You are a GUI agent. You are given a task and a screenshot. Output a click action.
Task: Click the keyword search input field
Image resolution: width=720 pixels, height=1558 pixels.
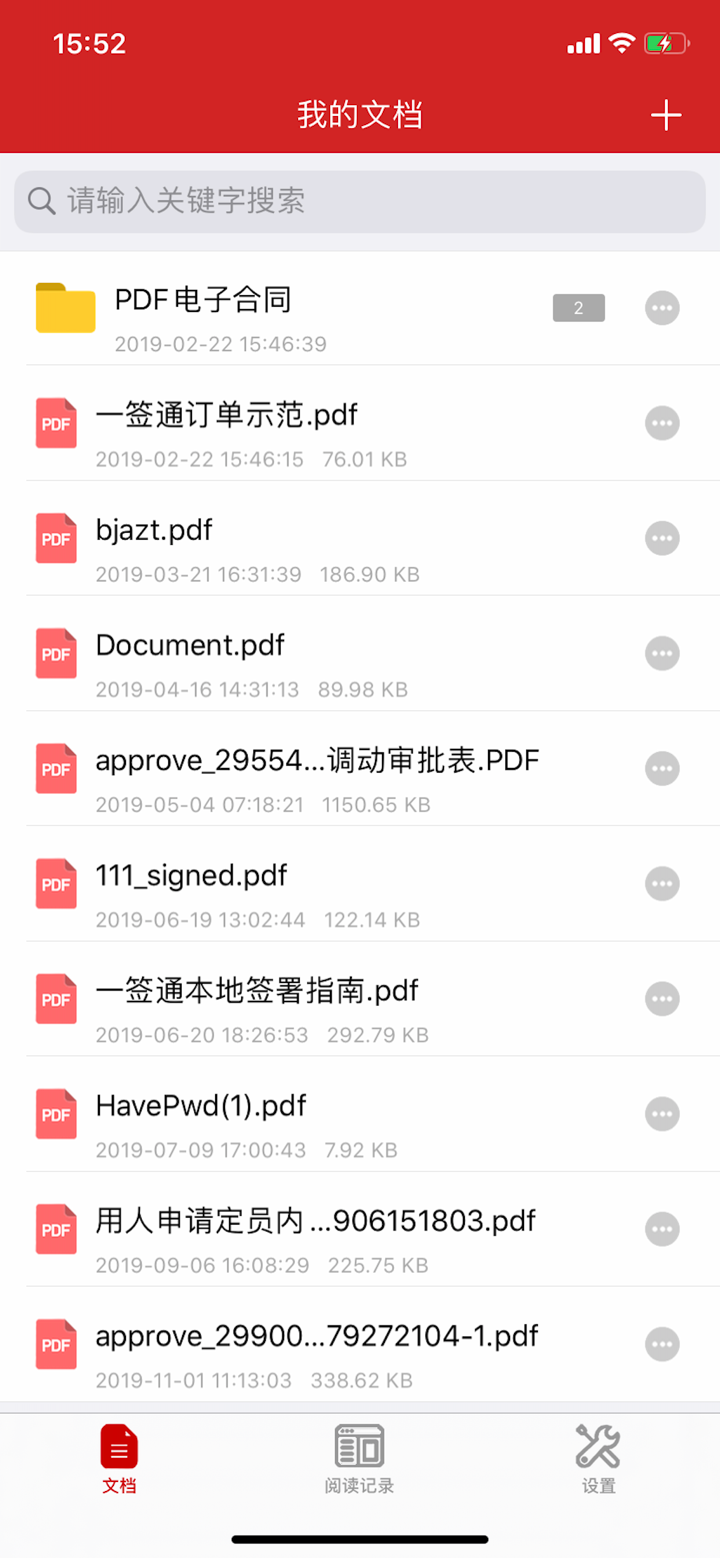pyautogui.click(x=360, y=201)
